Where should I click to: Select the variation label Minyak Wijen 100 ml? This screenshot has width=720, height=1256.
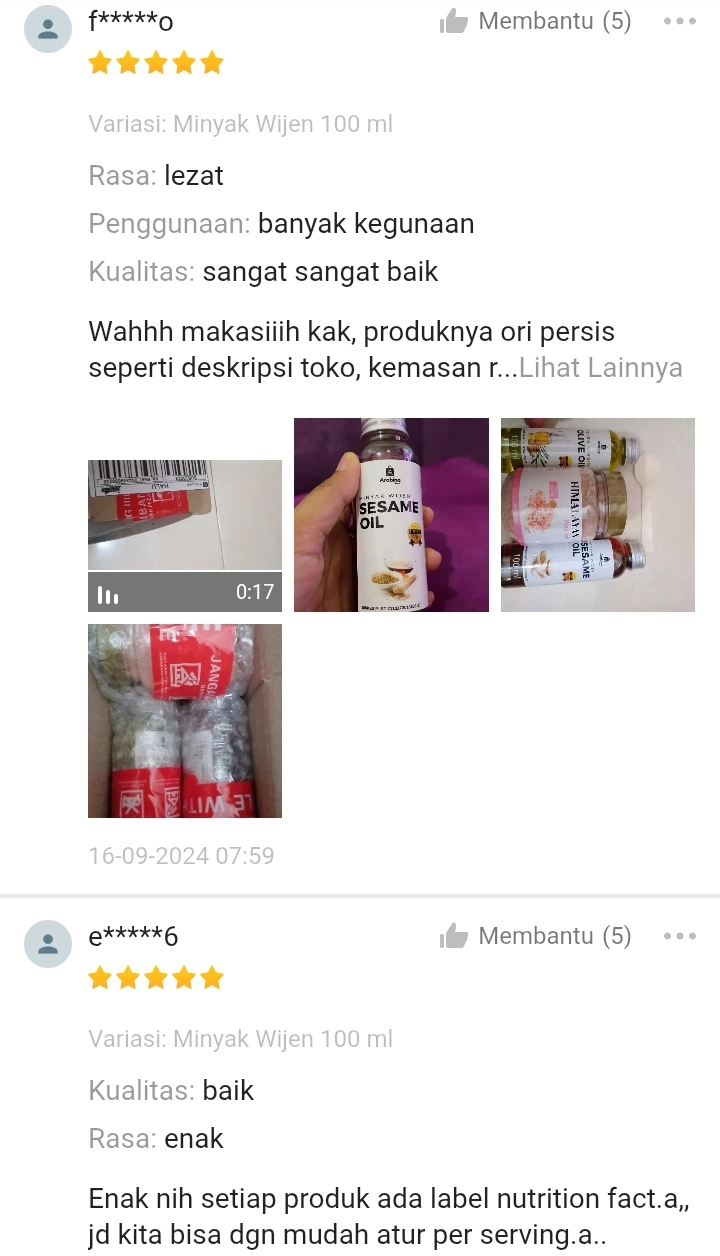pos(240,123)
